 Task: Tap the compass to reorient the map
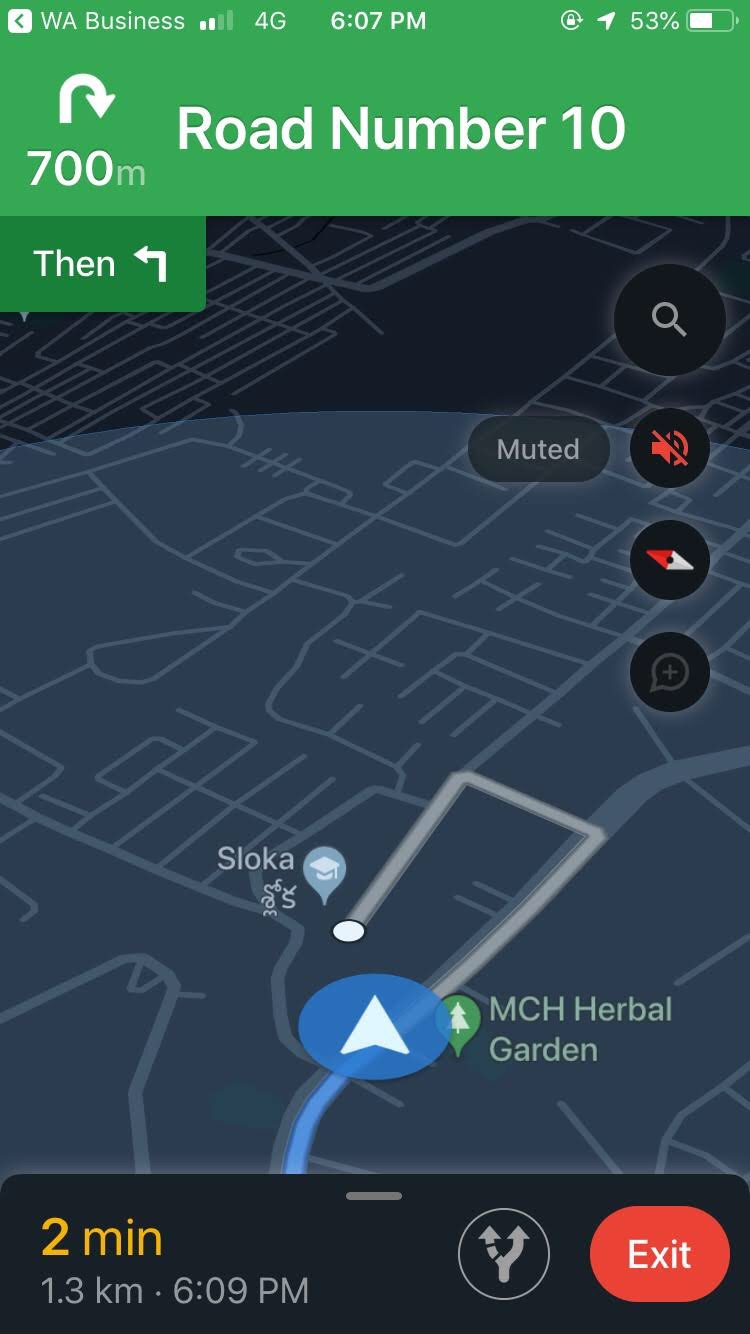(x=668, y=560)
